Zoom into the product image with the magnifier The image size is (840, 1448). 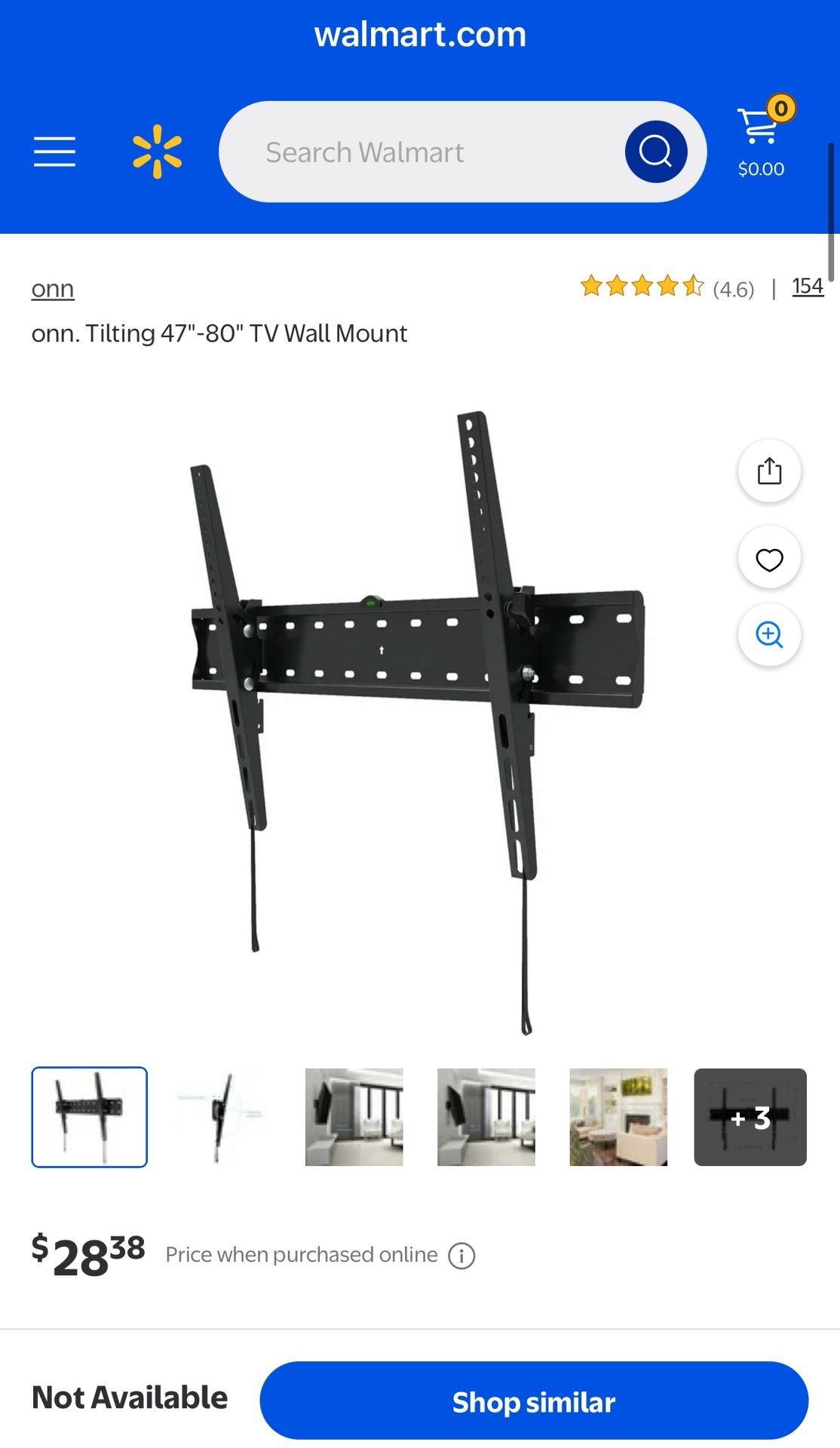(768, 636)
